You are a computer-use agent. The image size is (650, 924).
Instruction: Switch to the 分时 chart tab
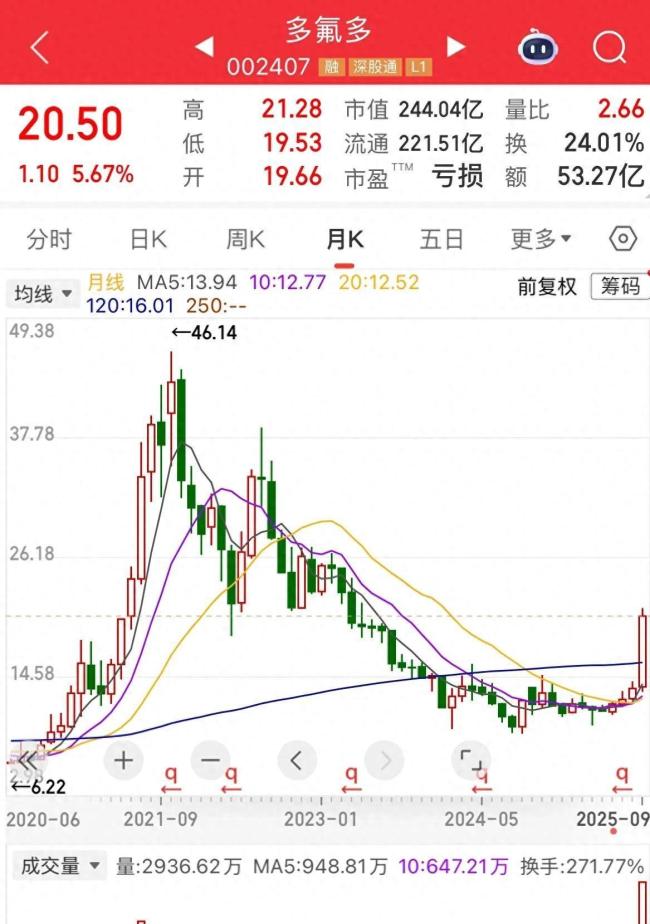point(49,240)
